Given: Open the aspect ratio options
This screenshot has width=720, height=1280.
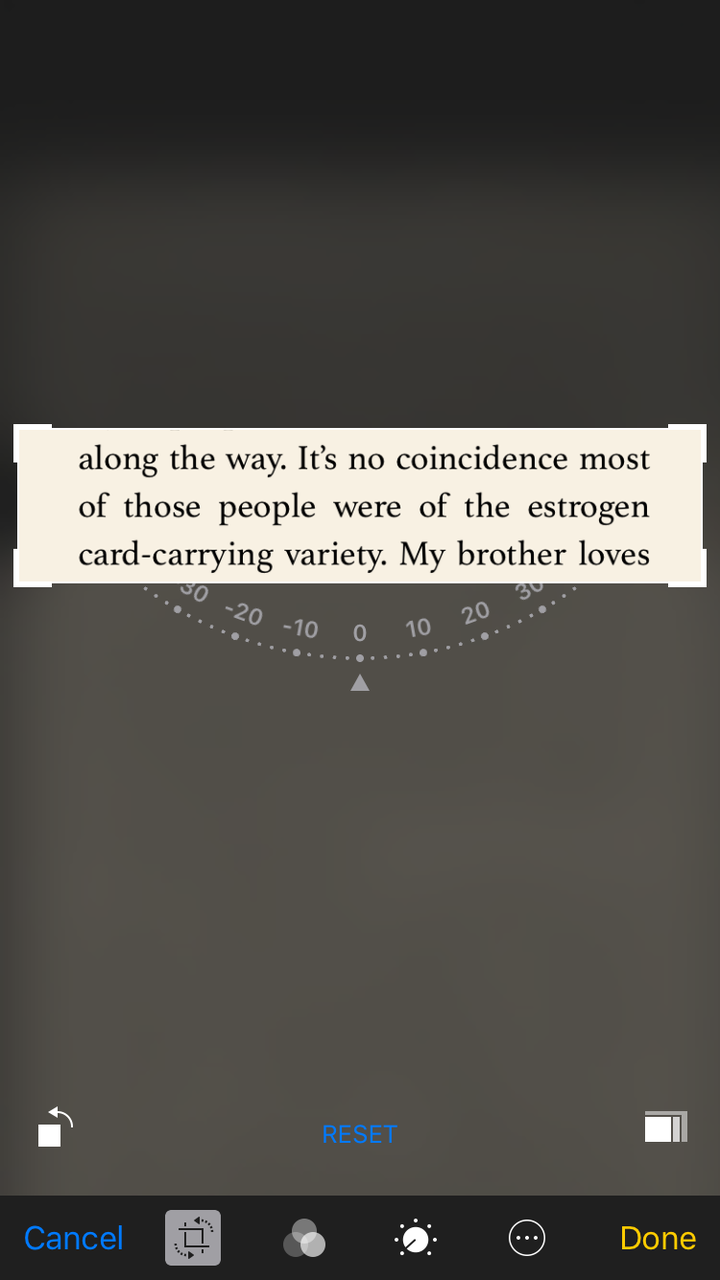Looking at the screenshot, I should [x=665, y=1127].
